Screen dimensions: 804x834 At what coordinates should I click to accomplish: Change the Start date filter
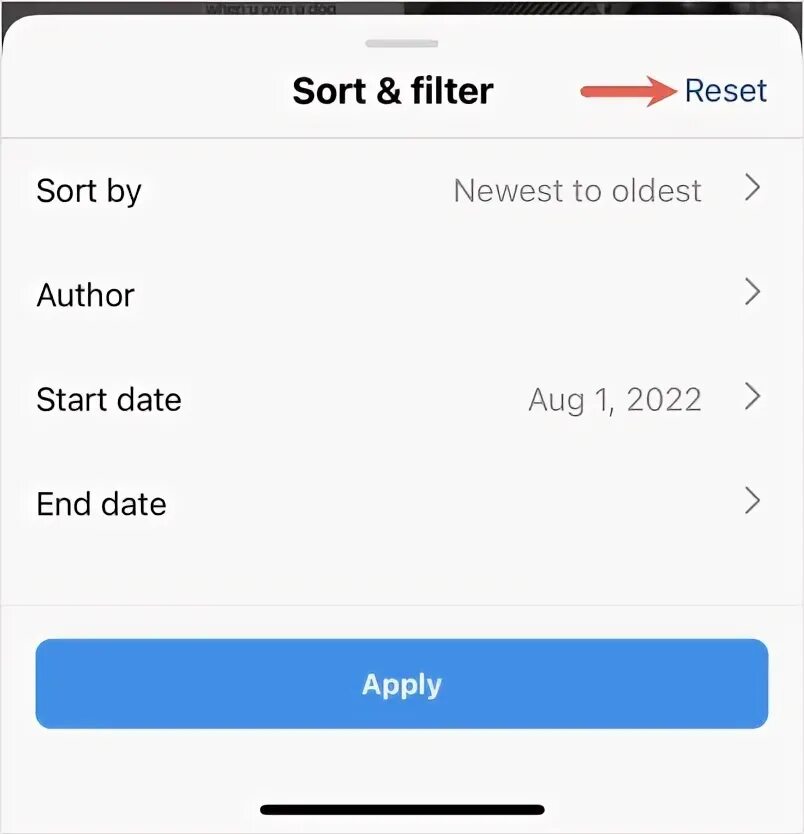click(400, 400)
